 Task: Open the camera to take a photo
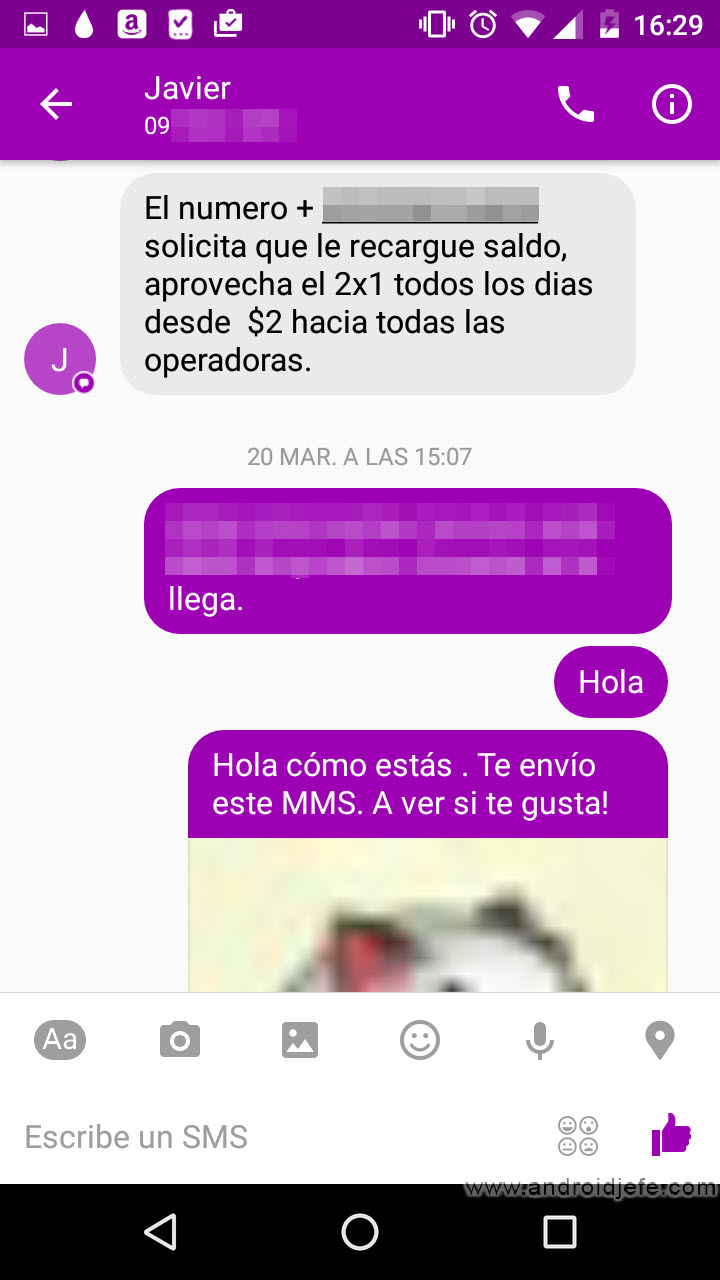(180, 1039)
